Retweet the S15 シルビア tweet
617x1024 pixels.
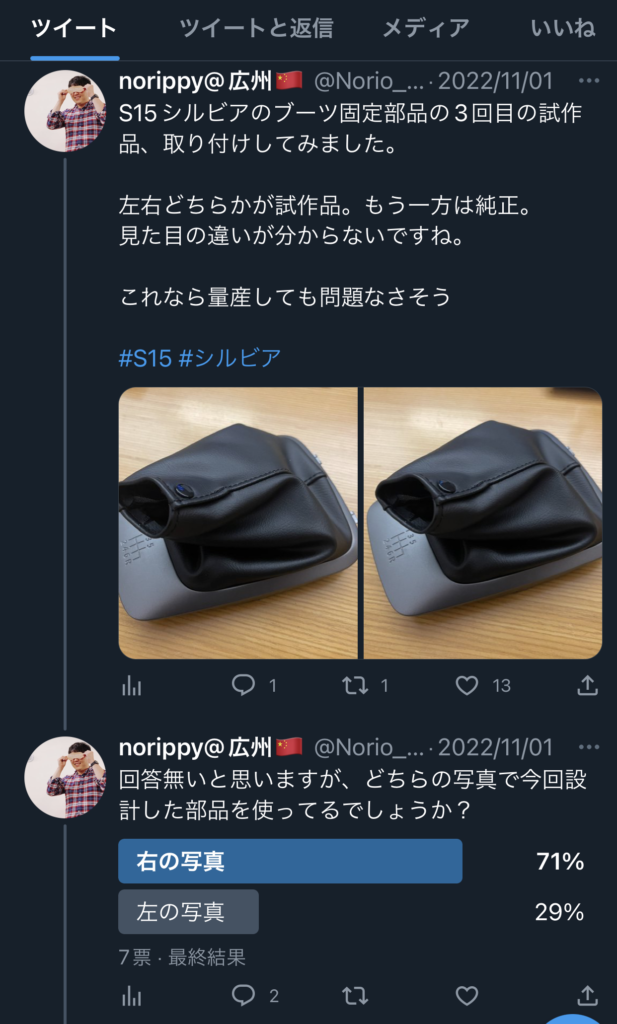(x=354, y=685)
